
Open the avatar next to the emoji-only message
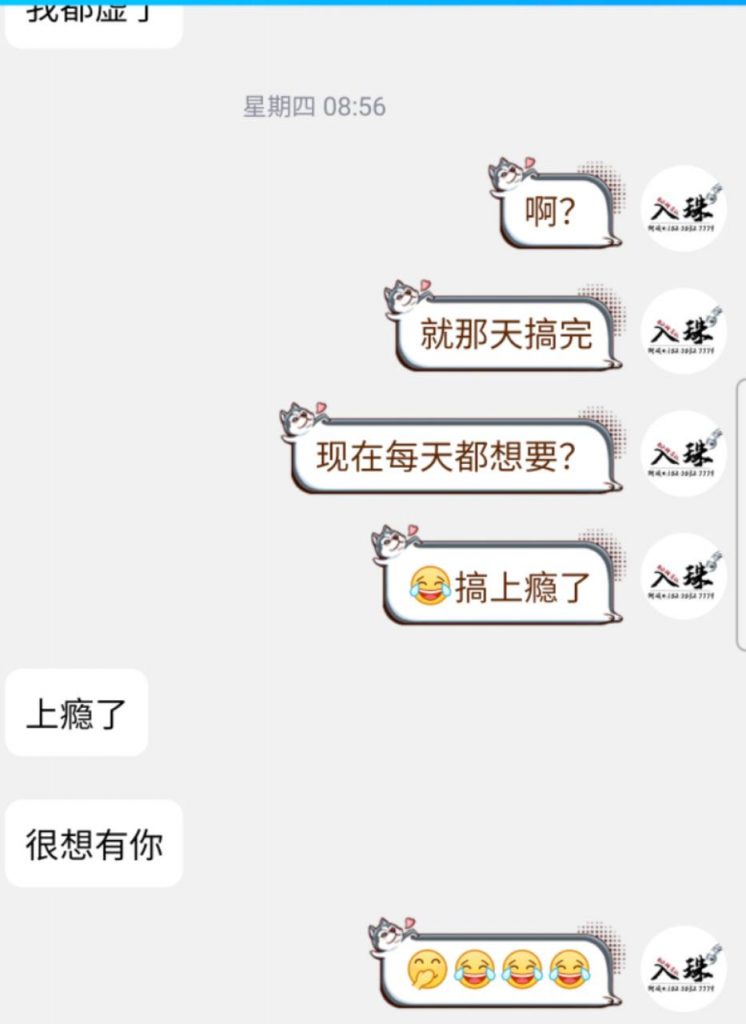pos(683,968)
